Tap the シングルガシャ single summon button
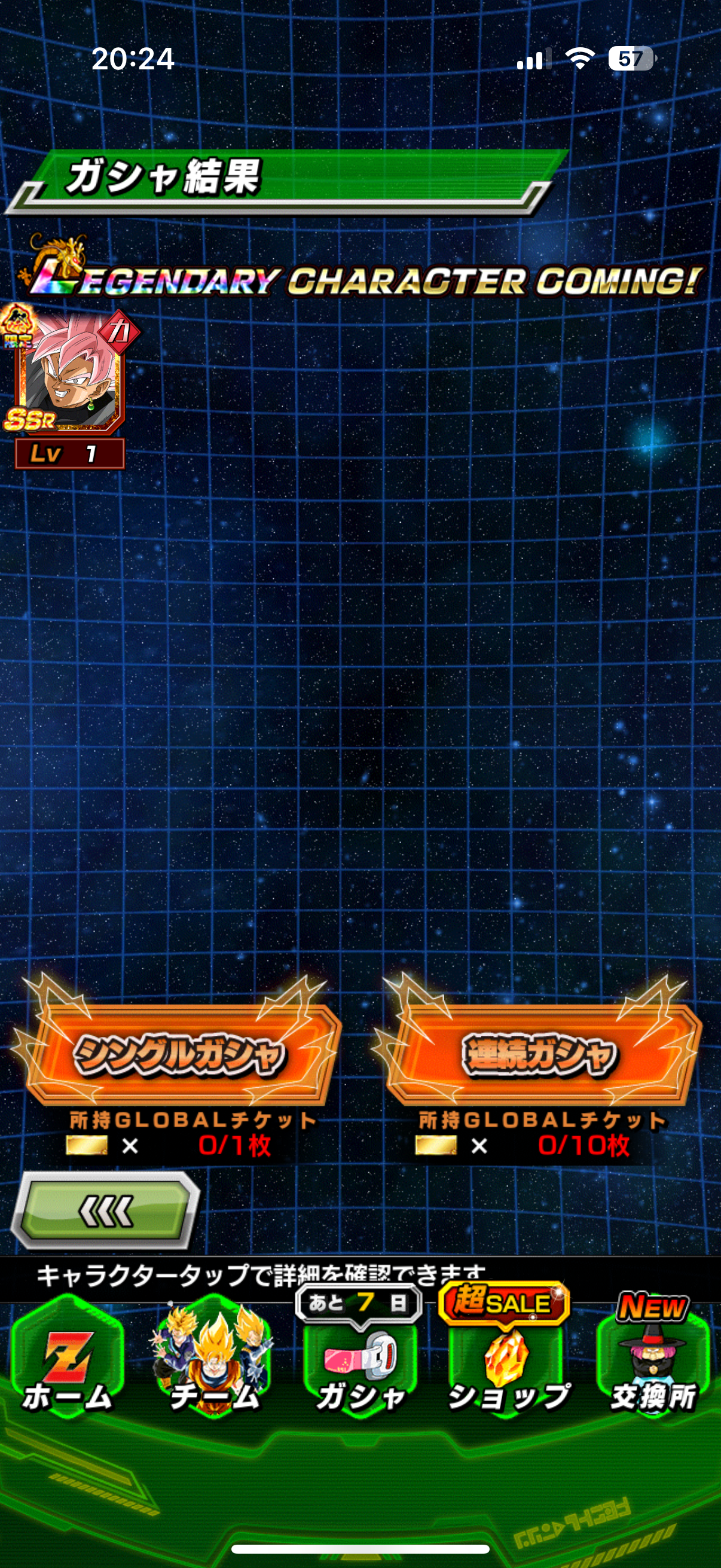The height and width of the screenshot is (1568, 721). 178,1054
